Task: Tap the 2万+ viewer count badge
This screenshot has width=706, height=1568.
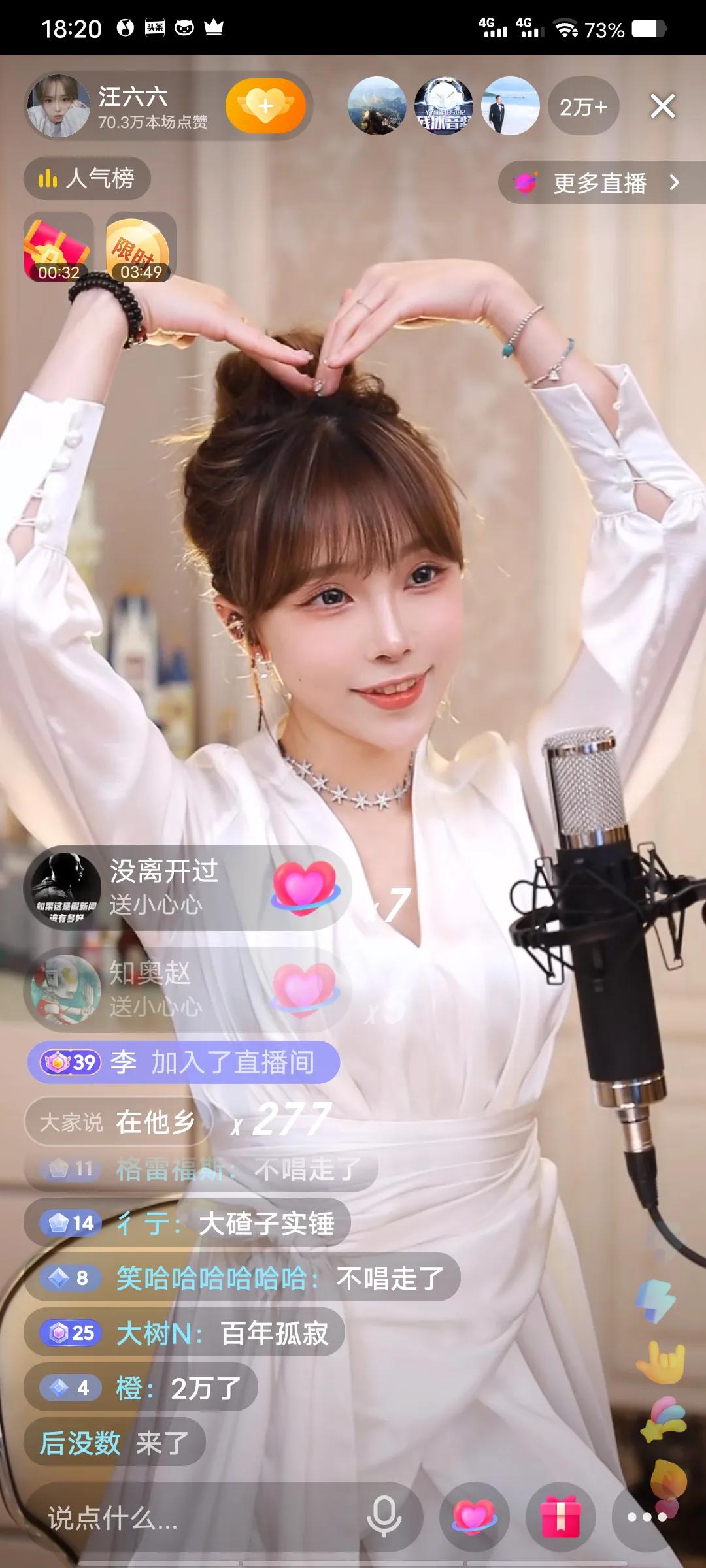Action: pyautogui.click(x=584, y=106)
